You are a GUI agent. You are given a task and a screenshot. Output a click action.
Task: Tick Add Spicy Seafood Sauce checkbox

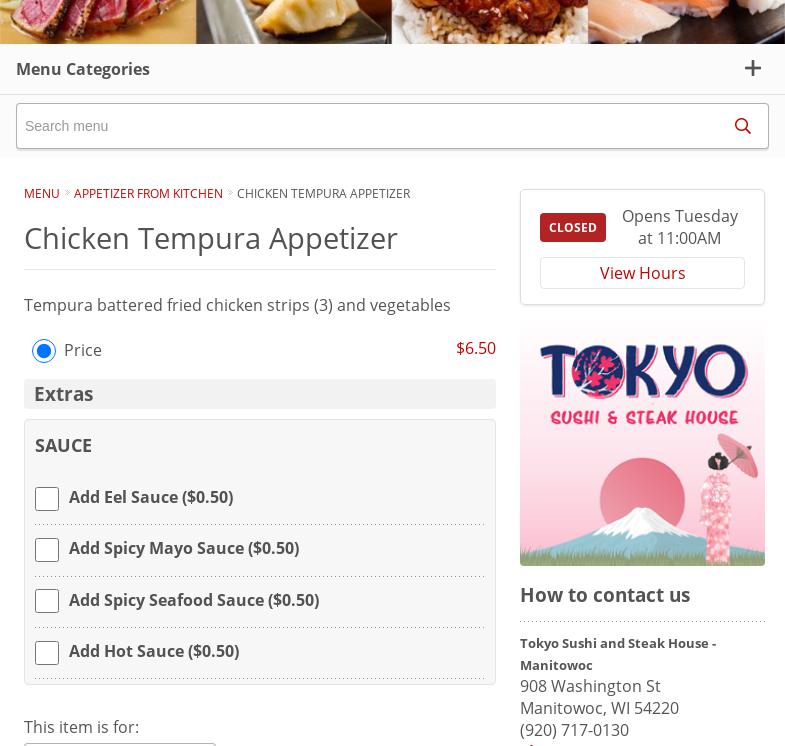47,601
